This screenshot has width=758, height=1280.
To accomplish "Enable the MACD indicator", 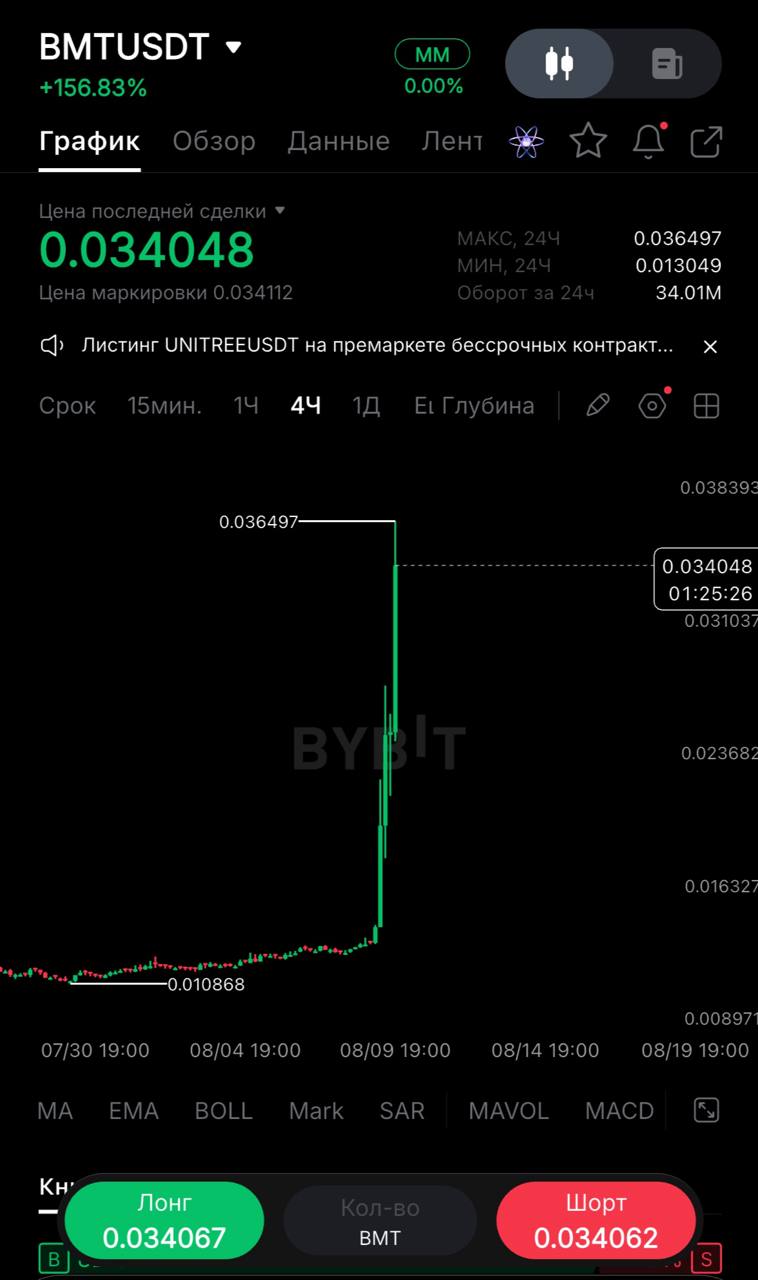I will (x=619, y=1111).
